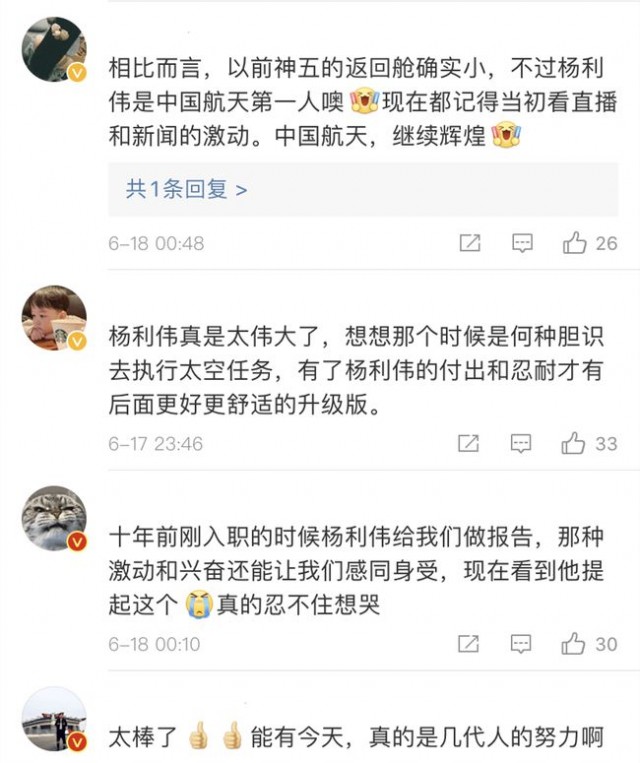Image resolution: width=640 pixels, height=763 pixels.
Task: Share the comment posted 6-17 23:46
Action: point(469,443)
